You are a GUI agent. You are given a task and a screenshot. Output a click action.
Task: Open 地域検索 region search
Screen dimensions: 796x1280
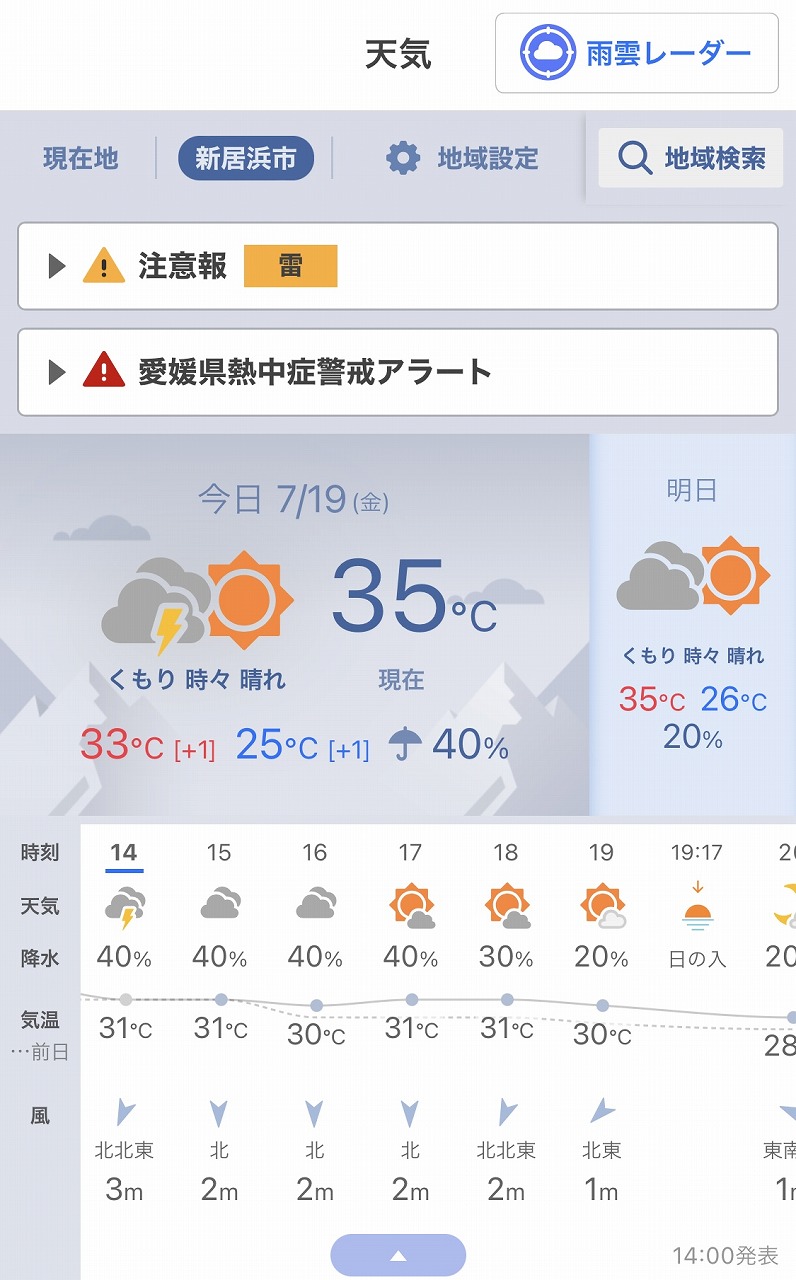[690, 158]
